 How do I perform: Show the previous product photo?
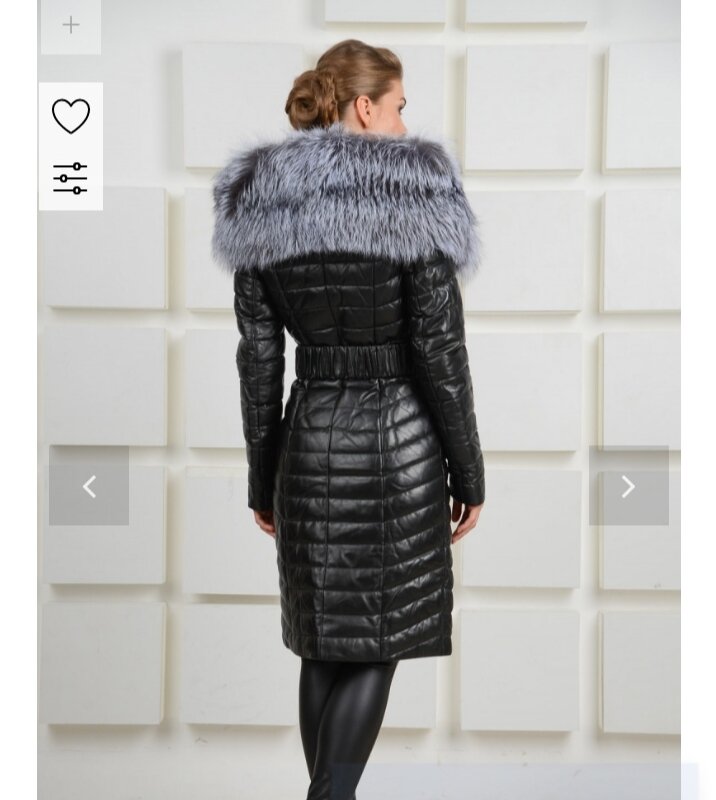(x=89, y=486)
